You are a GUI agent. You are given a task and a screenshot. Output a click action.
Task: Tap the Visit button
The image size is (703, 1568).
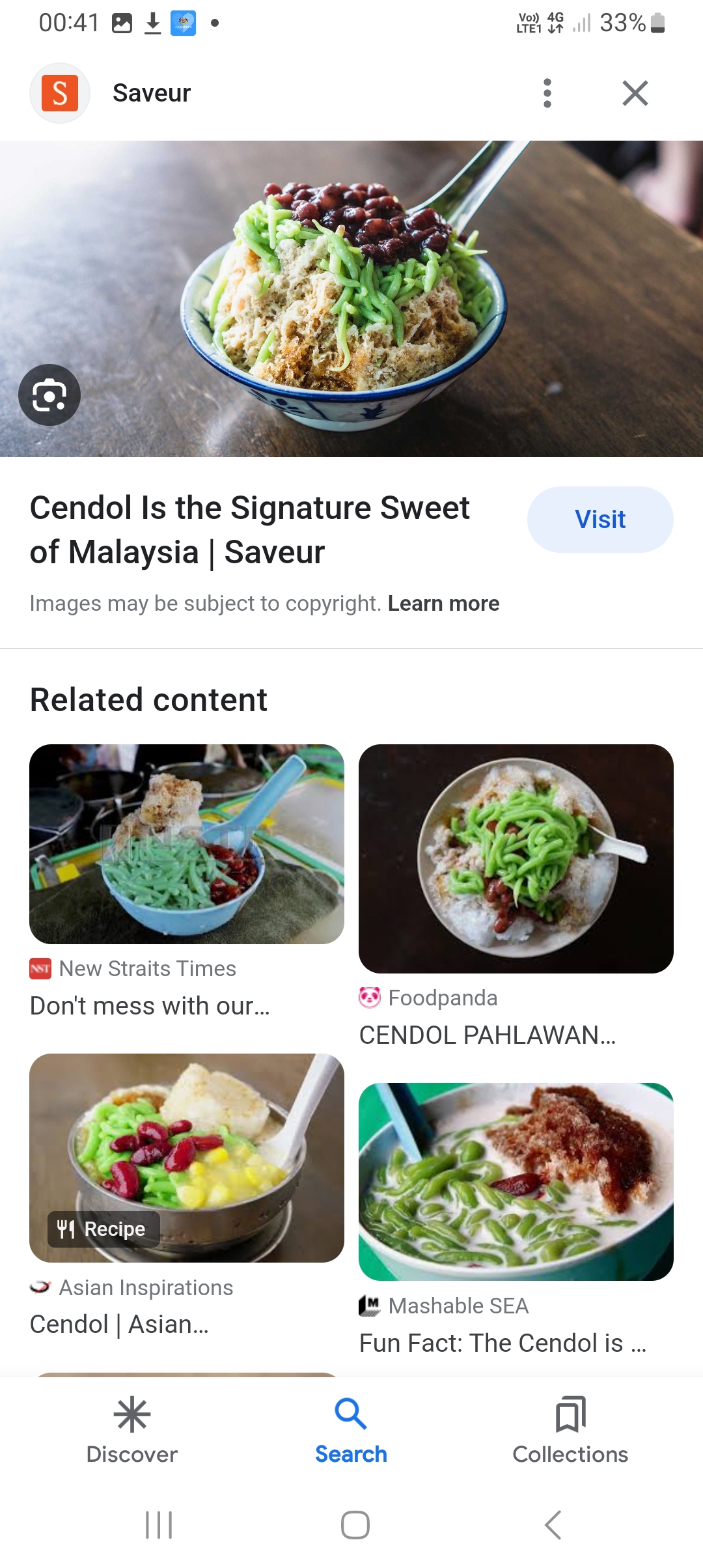[x=600, y=520]
